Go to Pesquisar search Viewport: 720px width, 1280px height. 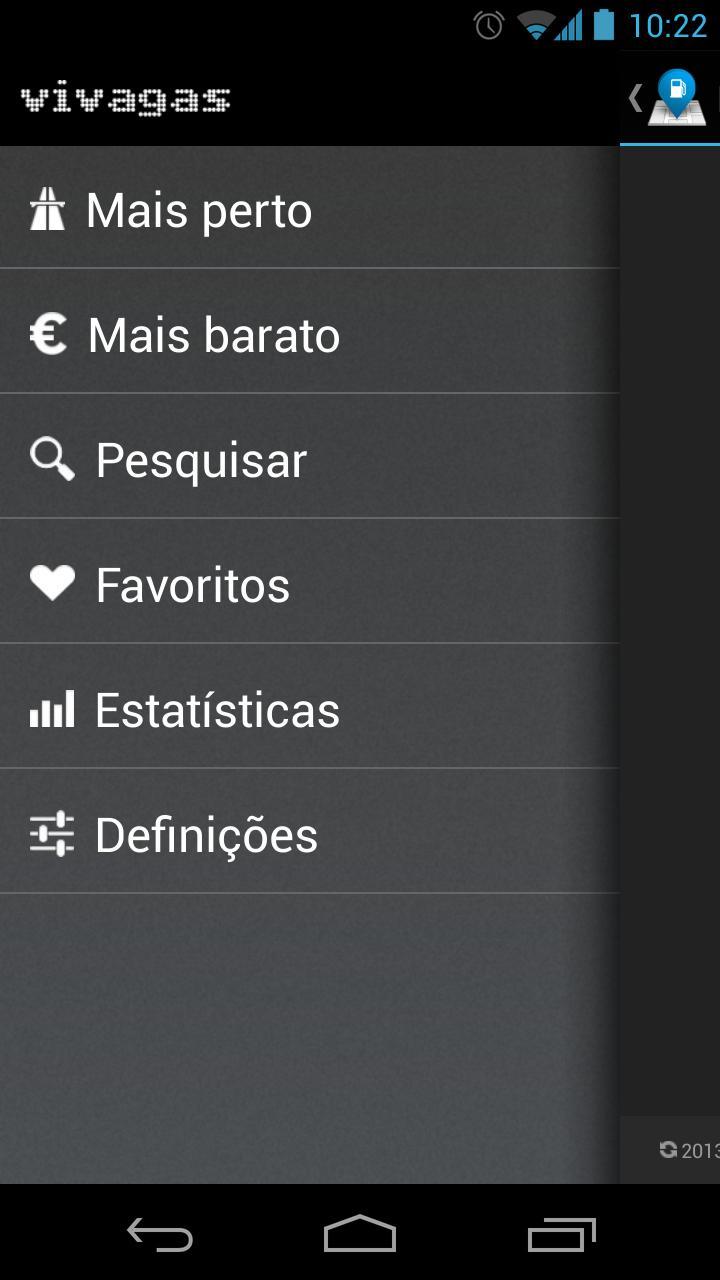[x=200, y=460]
